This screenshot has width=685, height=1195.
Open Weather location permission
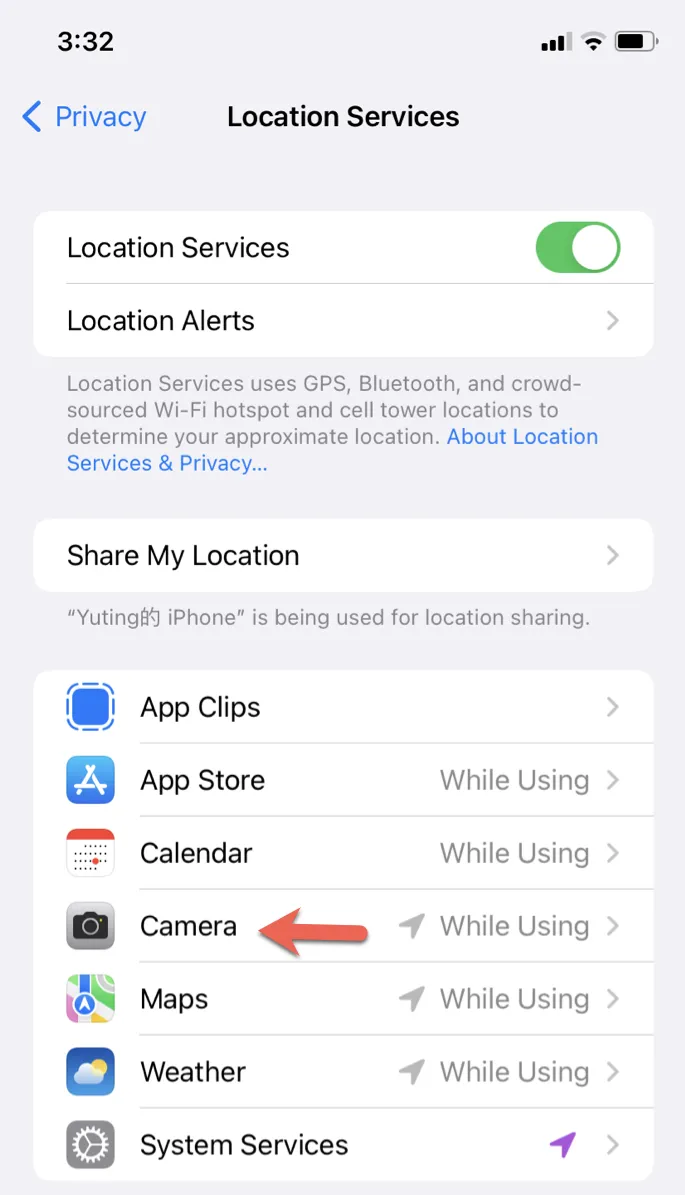343,1072
